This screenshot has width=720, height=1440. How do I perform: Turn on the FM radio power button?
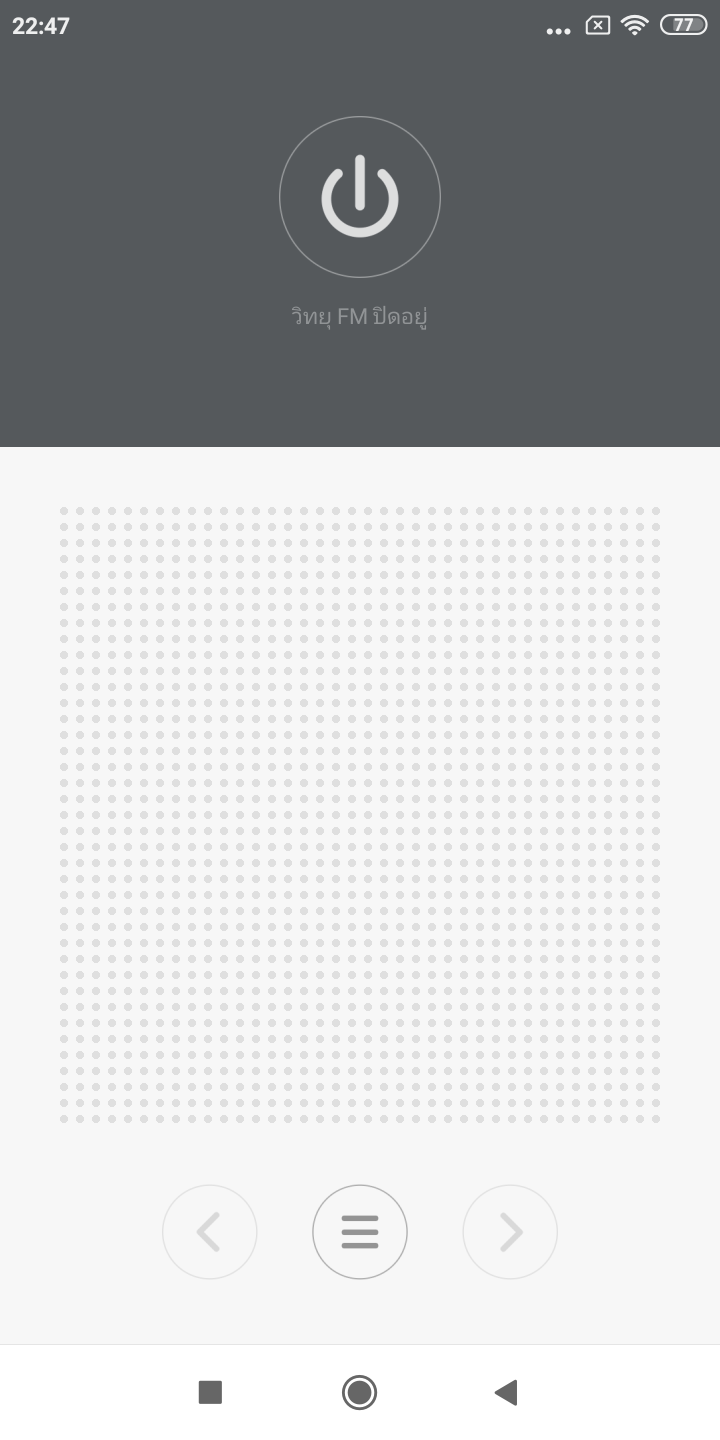click(360, 197)
